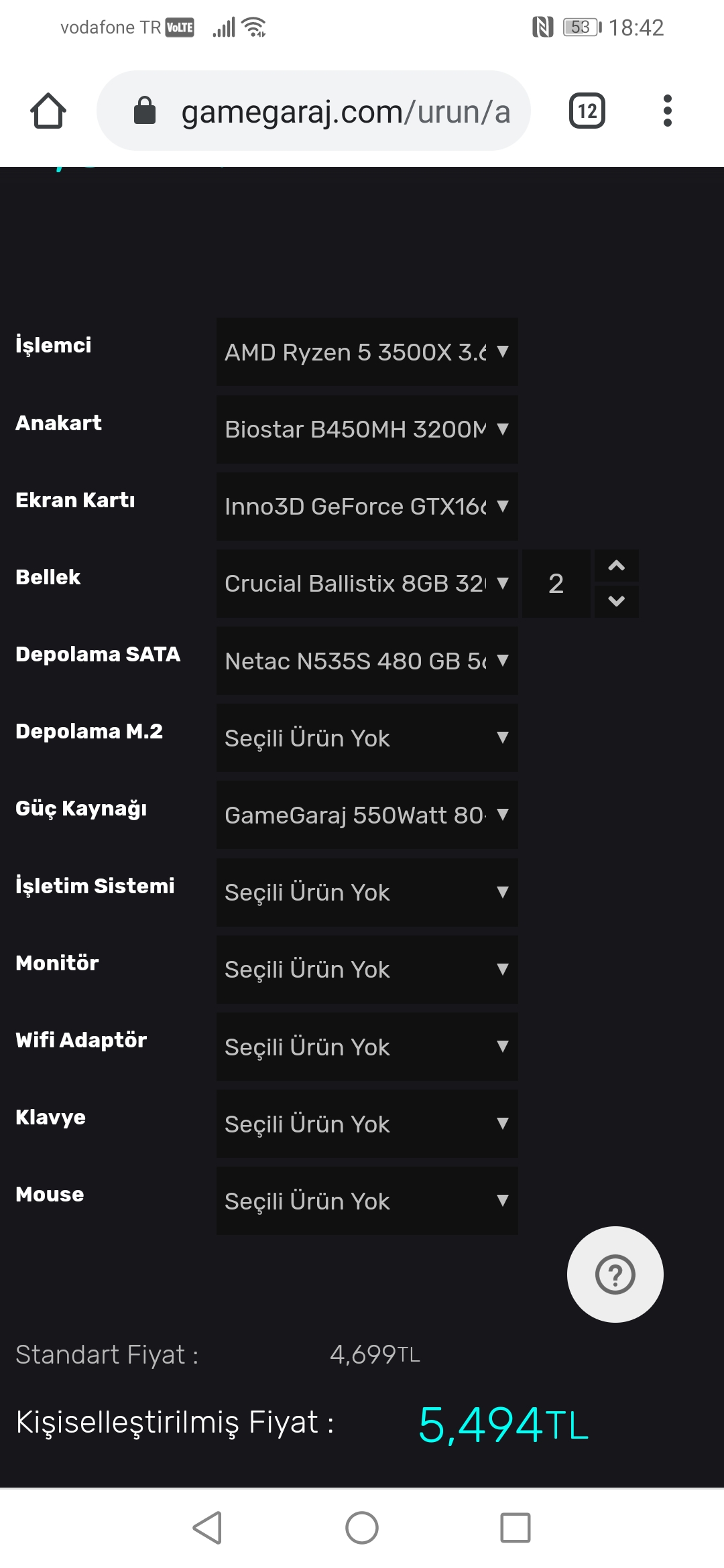Open the İşletim Sistemi dropdown
Screen dimensions: 724x1568
pyautogui.click(x=367, y=892)
